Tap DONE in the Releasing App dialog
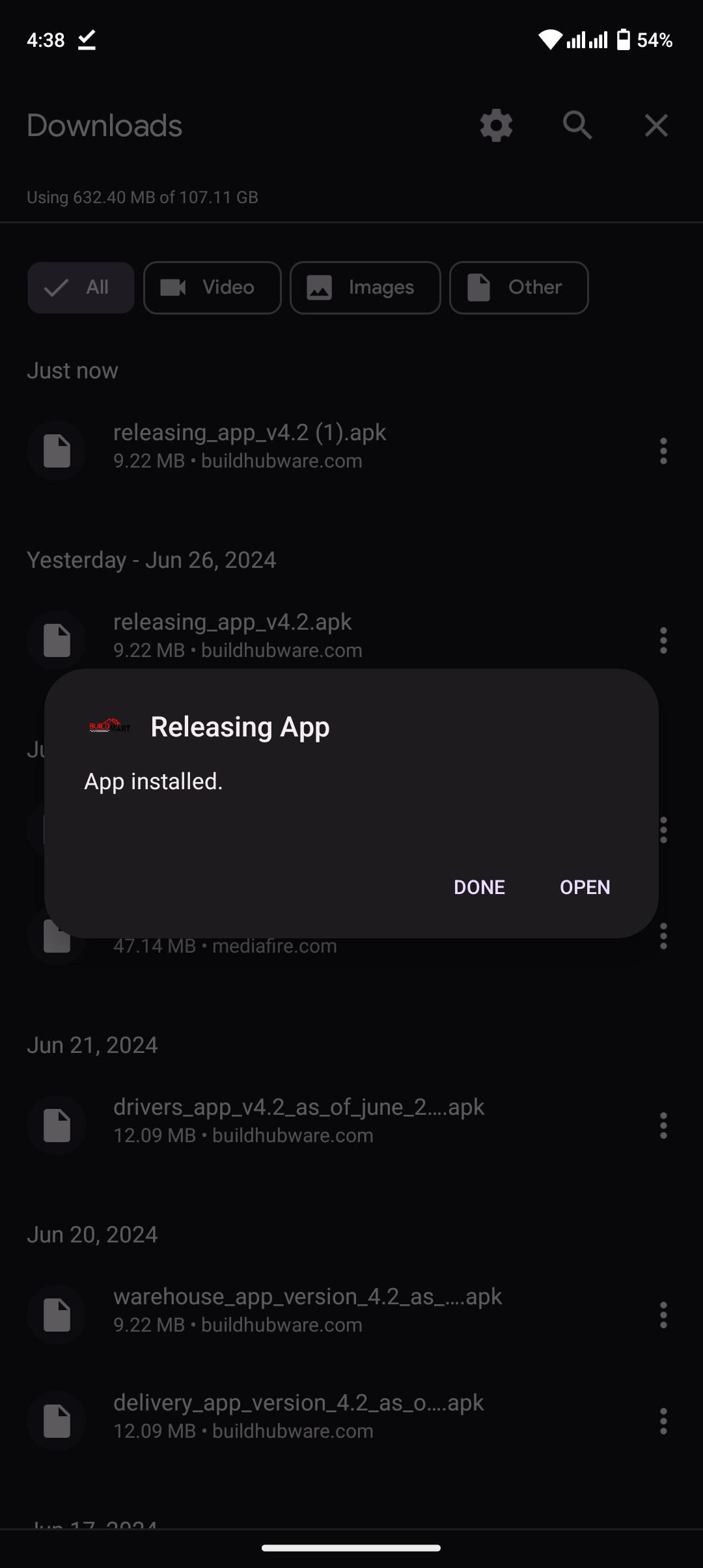The width and height of the screenshot is (703, 1568). [479, 887]
